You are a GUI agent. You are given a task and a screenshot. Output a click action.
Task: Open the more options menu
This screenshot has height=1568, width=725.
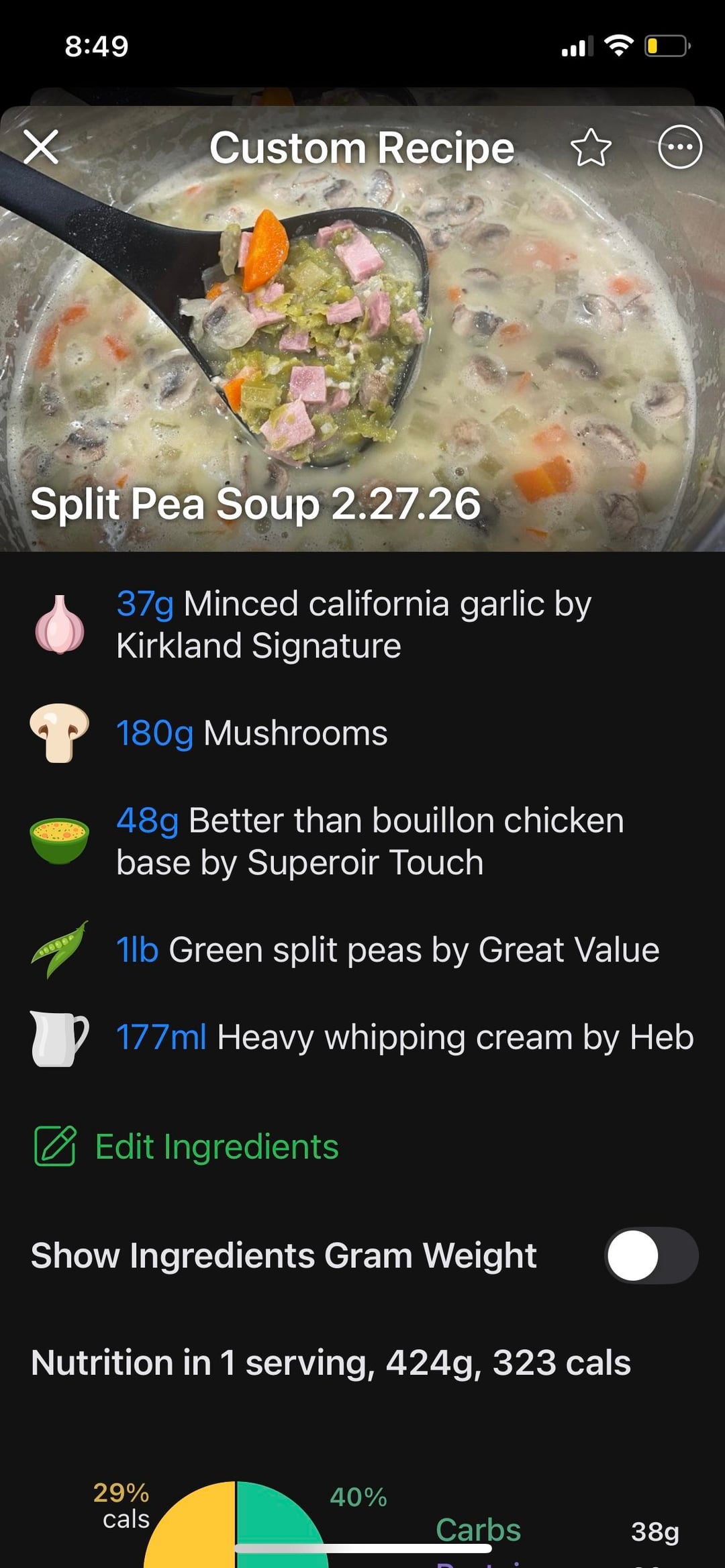pos(679,147)
